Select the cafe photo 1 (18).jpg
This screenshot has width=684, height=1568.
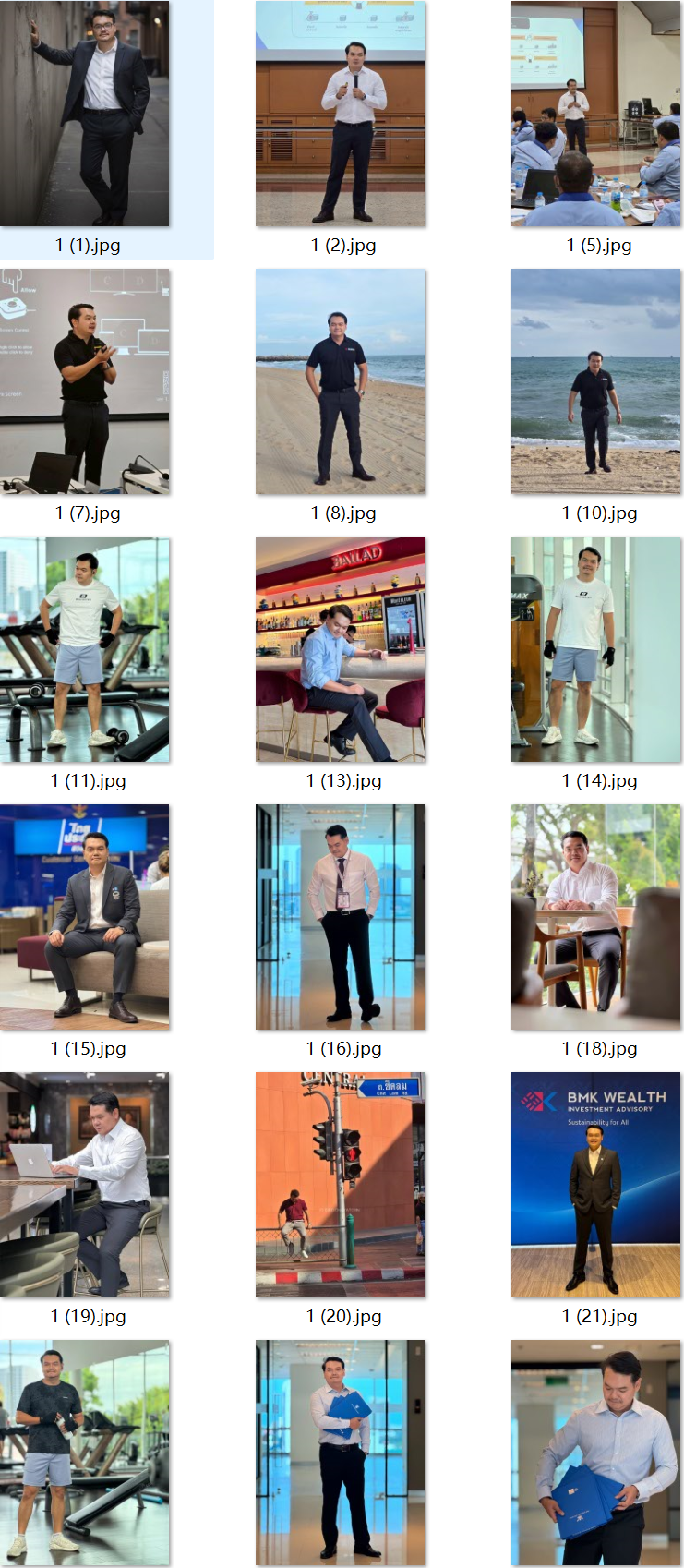click(596, 917)
